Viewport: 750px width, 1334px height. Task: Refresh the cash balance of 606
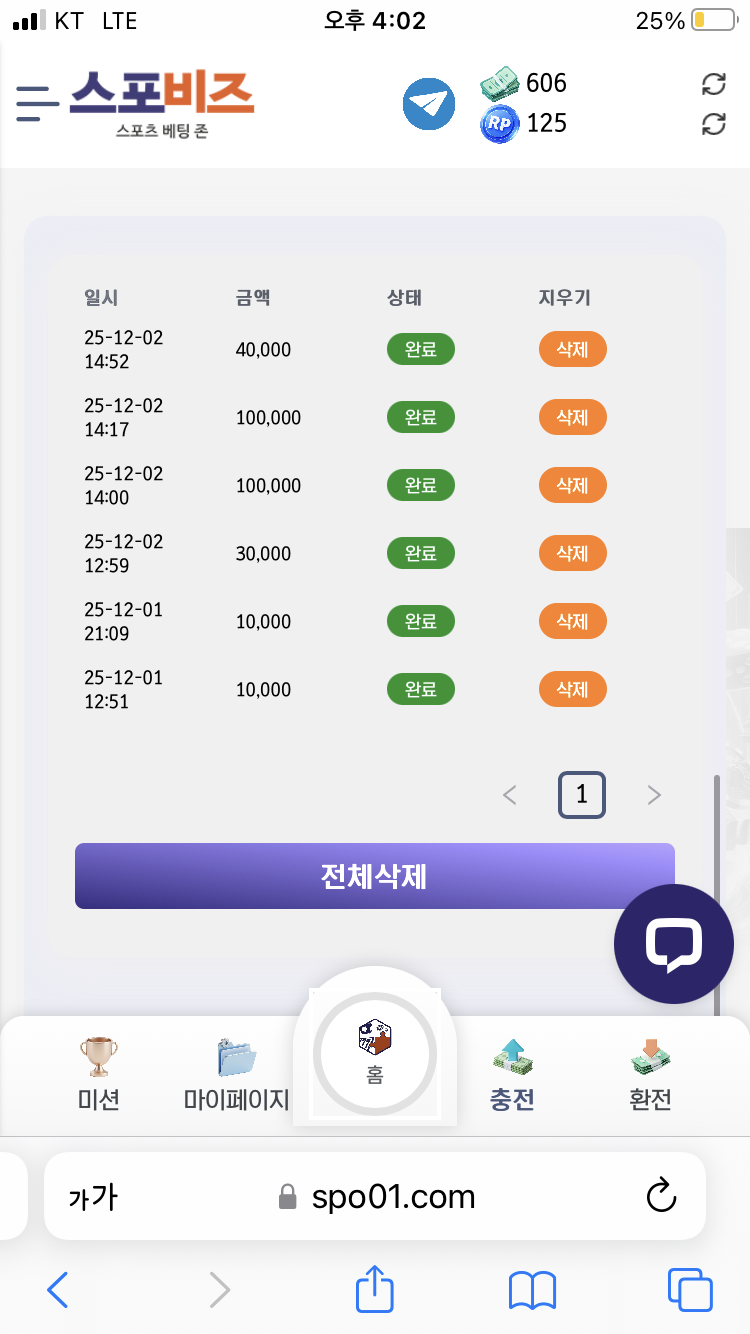coord(713,84)
